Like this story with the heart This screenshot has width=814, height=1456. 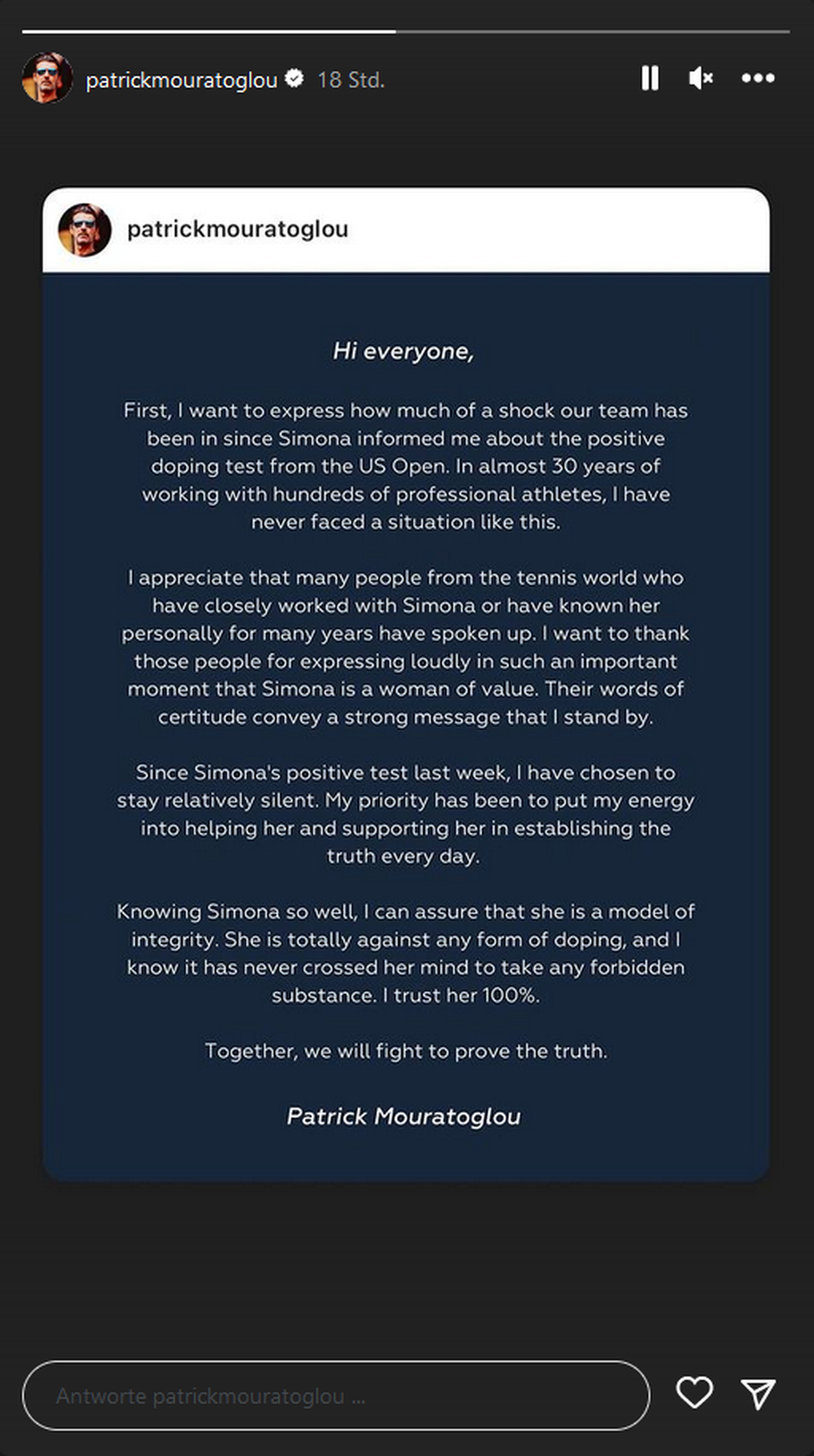tap(695, 1393)
